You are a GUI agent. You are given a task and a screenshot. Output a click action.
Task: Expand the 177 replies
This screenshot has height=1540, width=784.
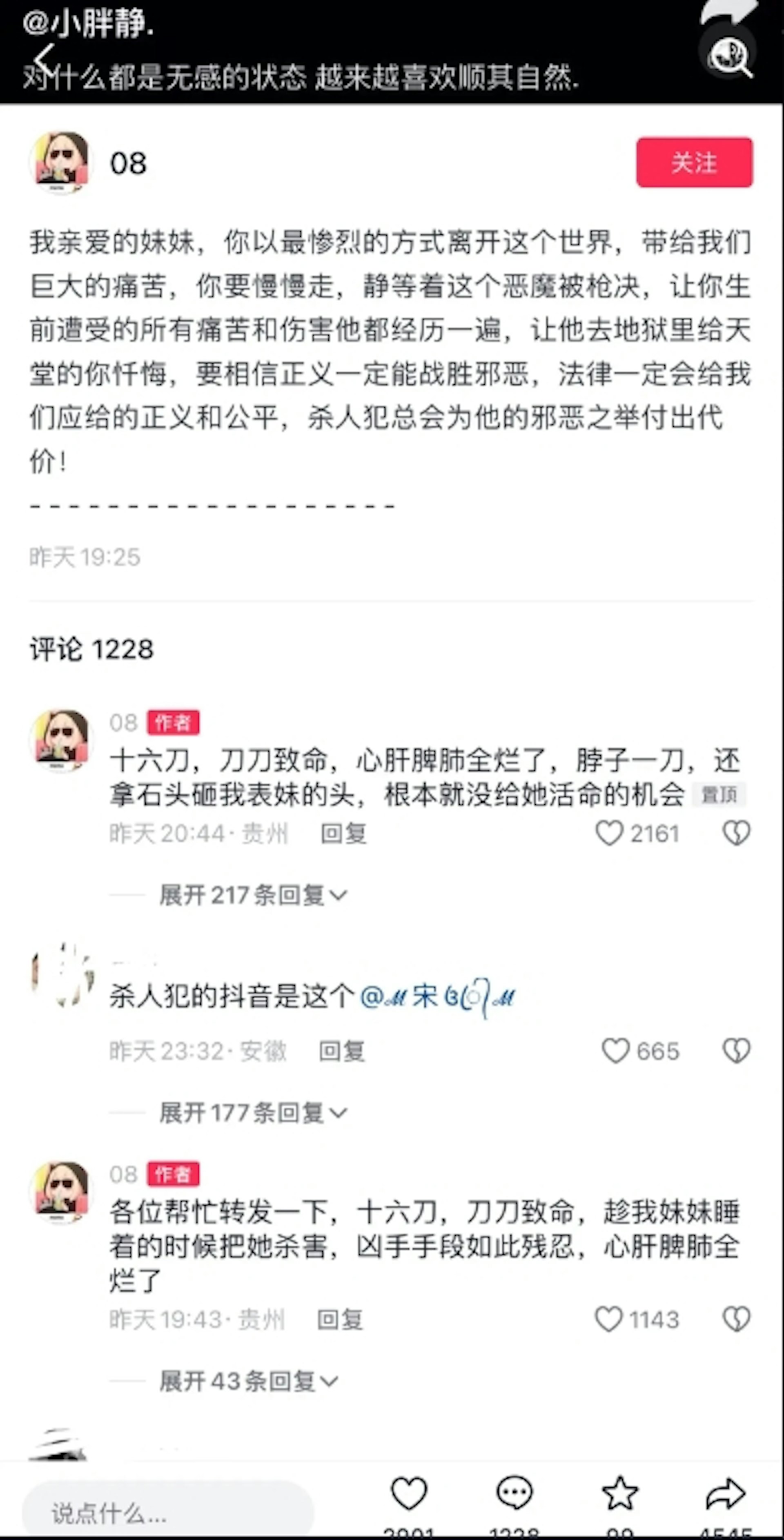coord(252,1113)
